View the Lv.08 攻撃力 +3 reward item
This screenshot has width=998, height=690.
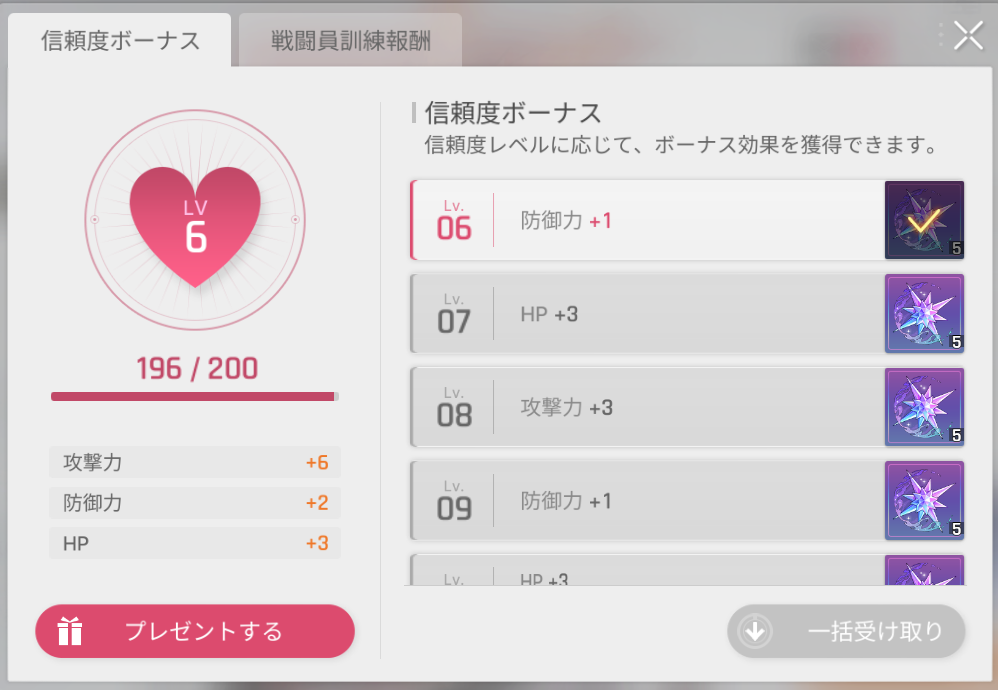click(x=924, y=407)
